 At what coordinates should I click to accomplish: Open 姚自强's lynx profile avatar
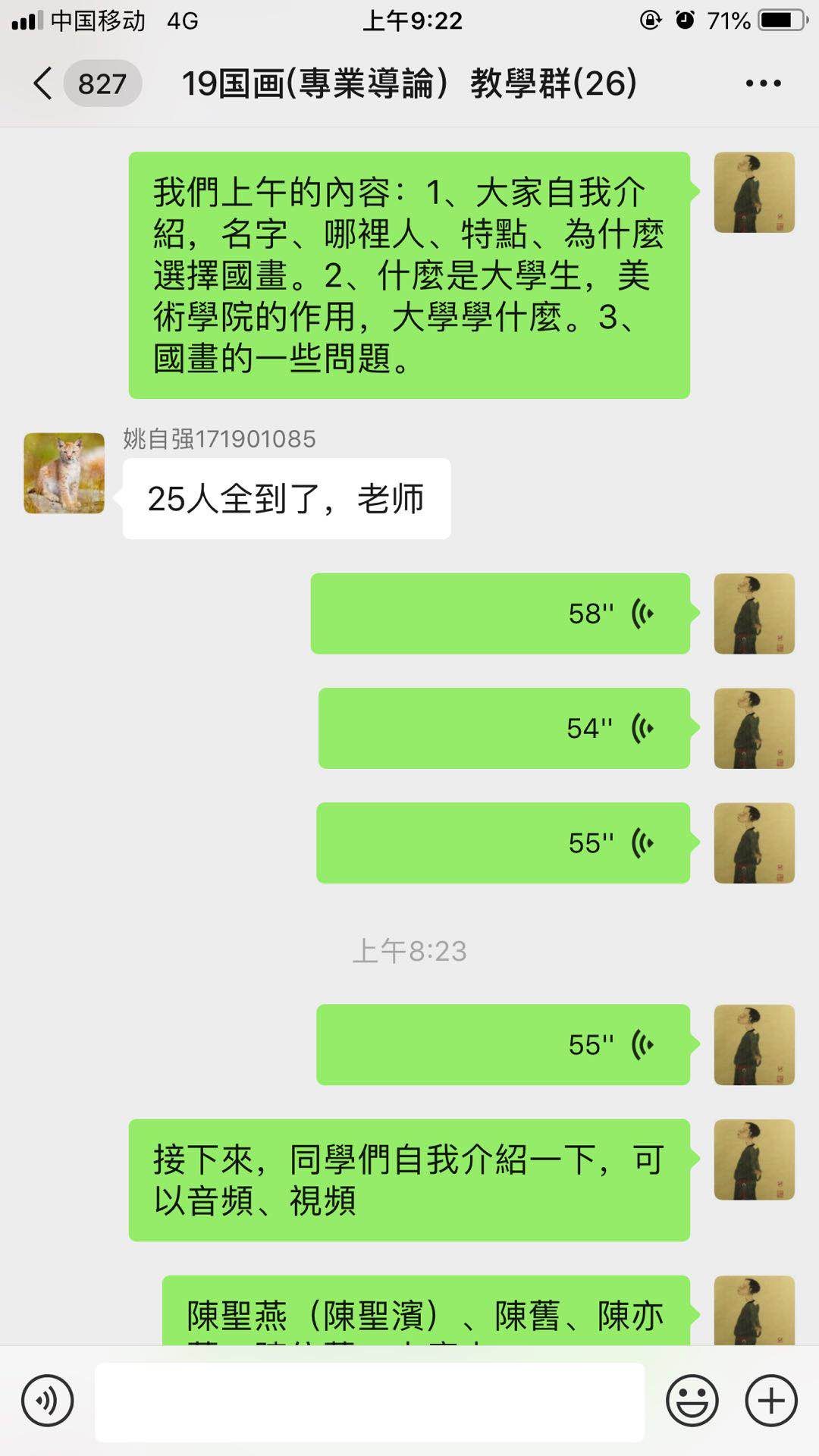coord(64,473)
